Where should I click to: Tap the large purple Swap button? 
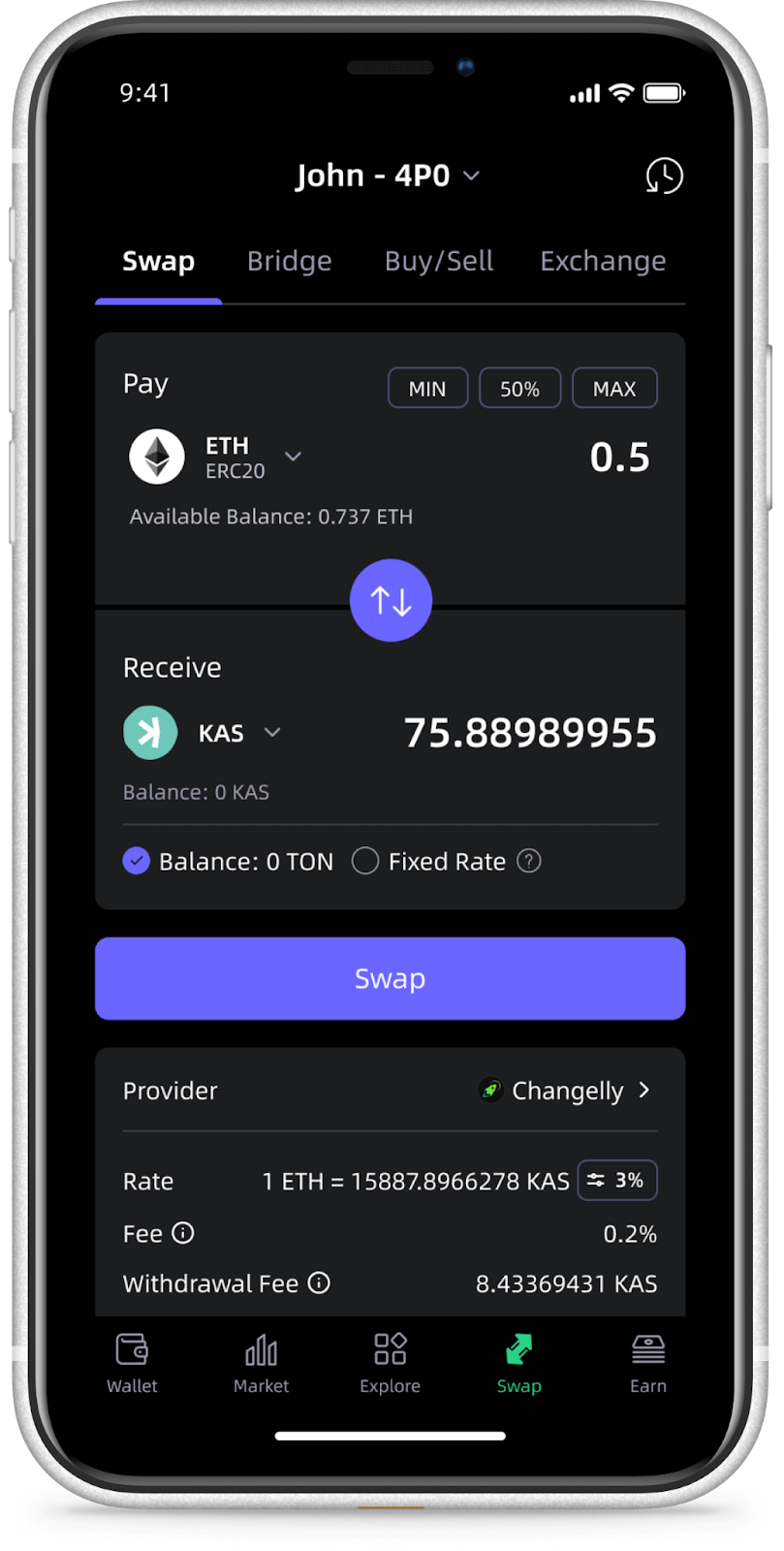390,978
